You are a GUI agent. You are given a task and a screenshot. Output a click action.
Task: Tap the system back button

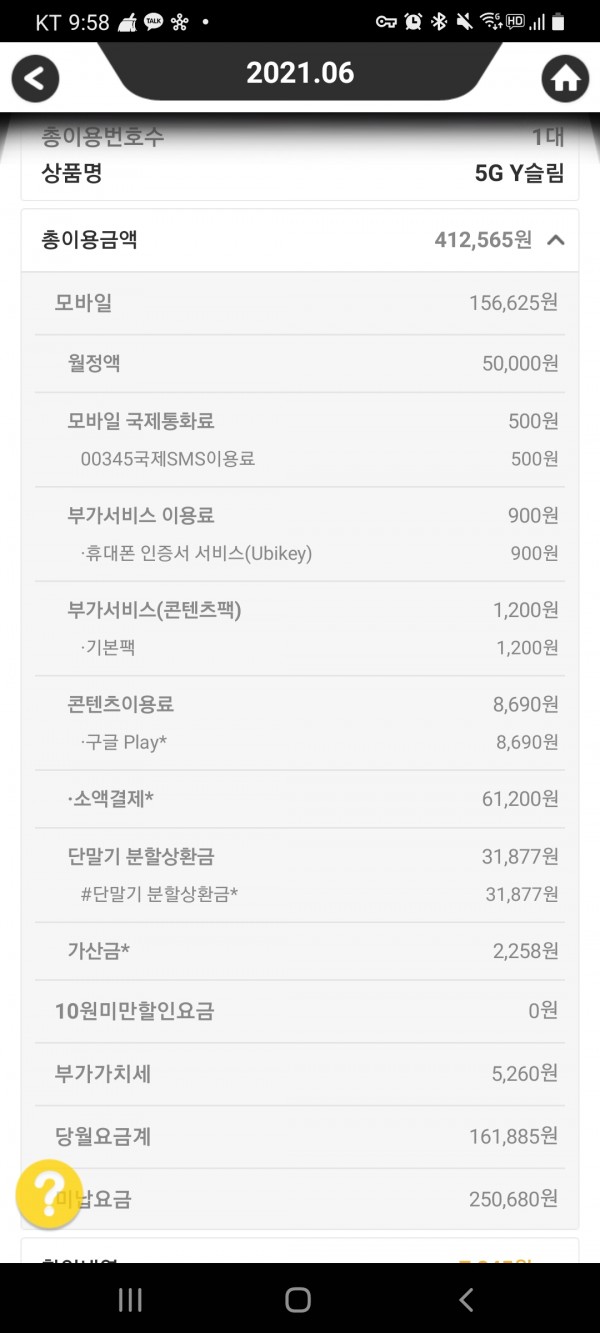click(466, 1299)
